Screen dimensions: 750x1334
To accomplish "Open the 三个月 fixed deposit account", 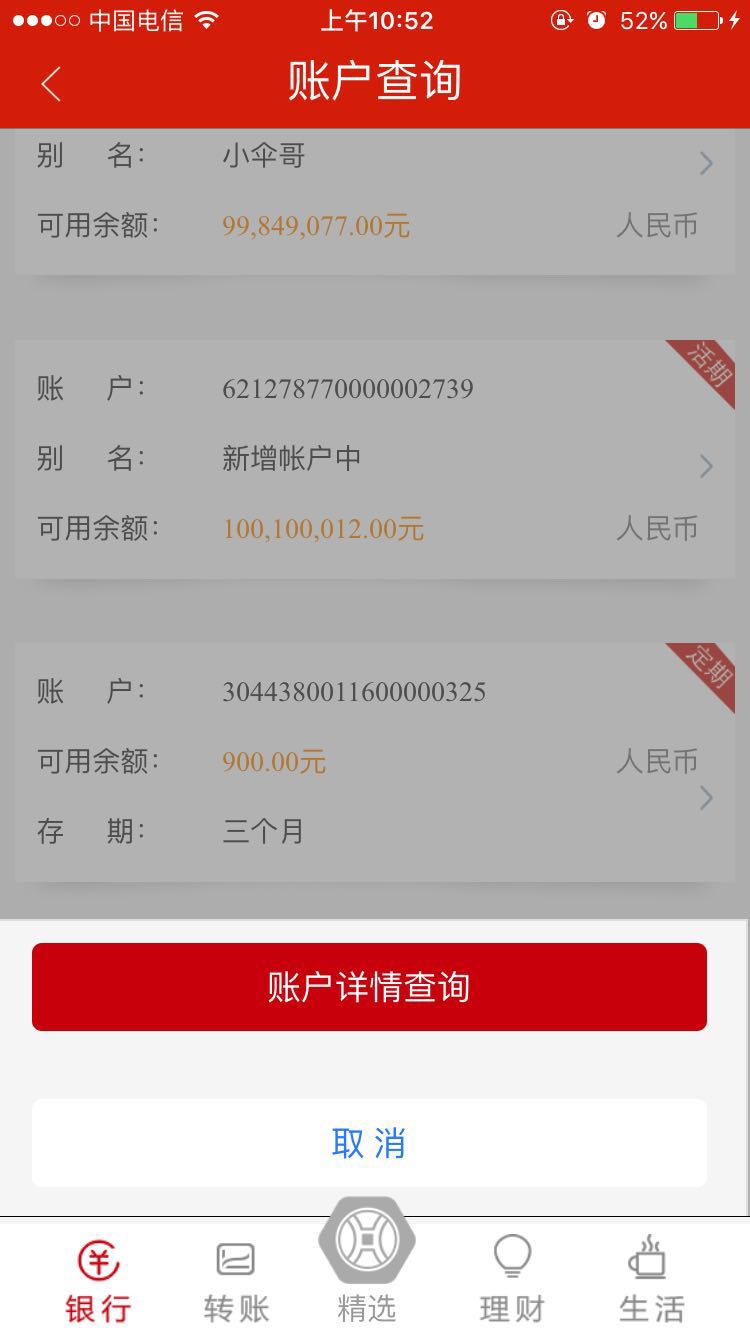I will coord(374,762).
